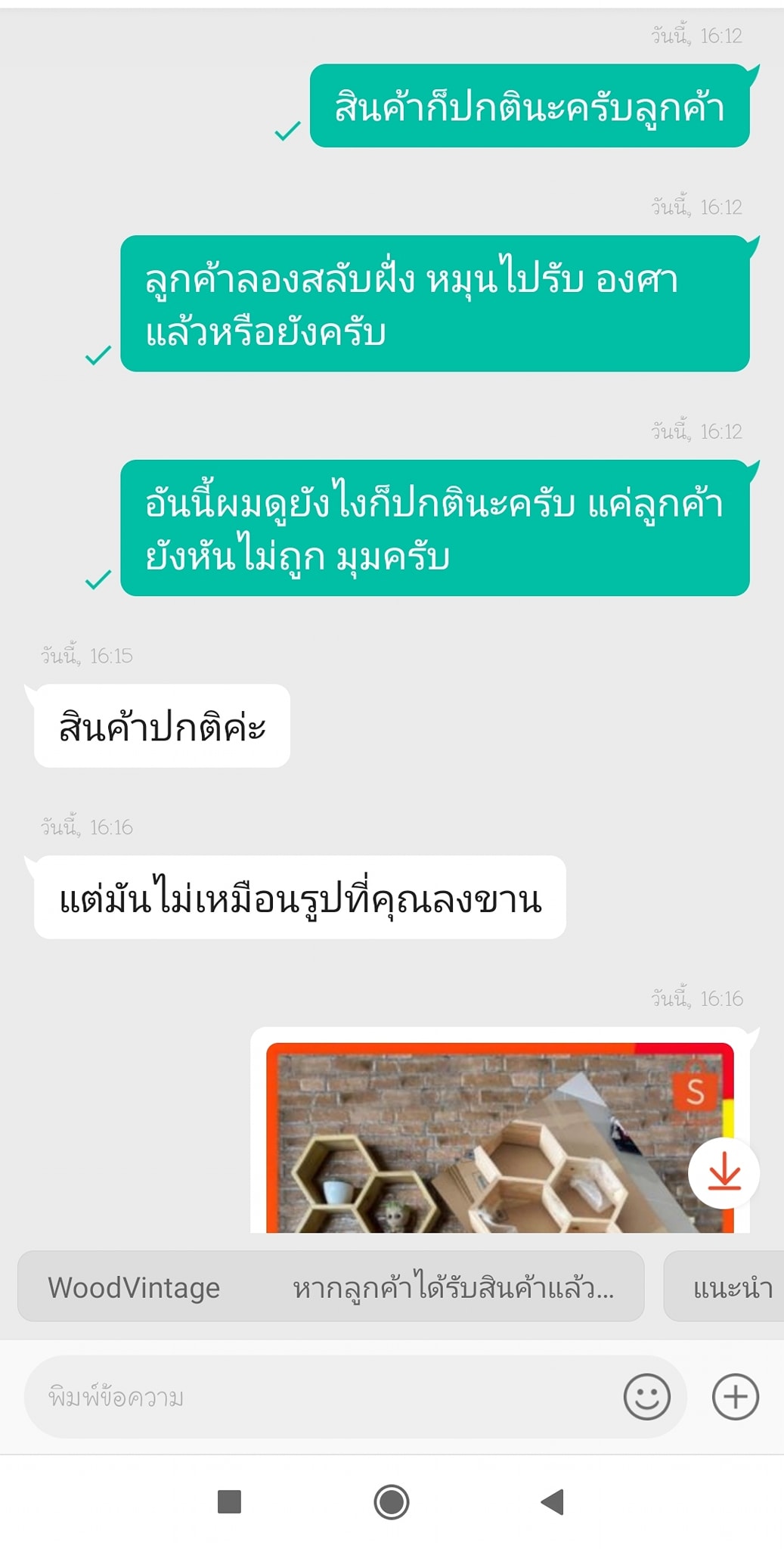The height and width of the screenshot is (1549, 784).
Task: Go to the system home screen
Action: [x=391, y=1501]
